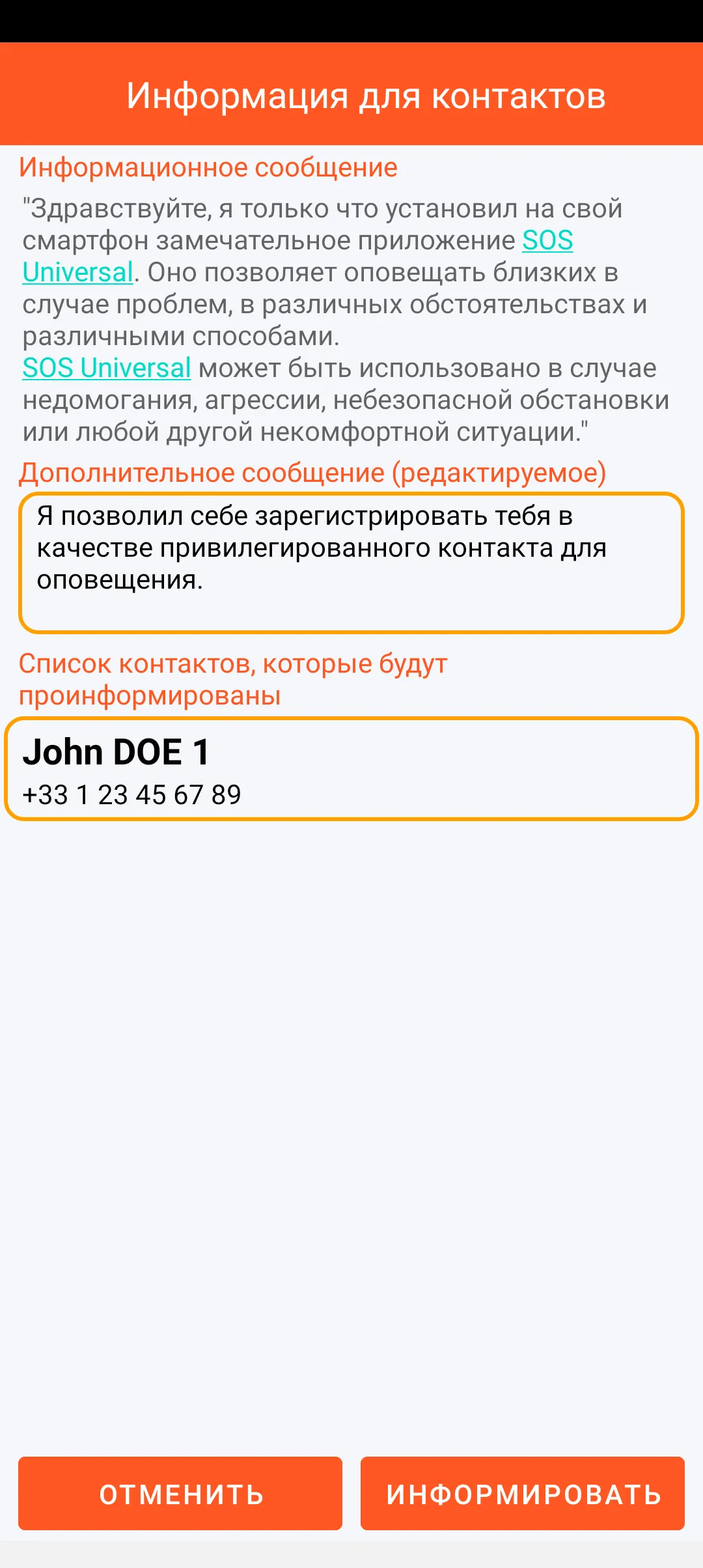Tap the ОТМЕНИТЬ button
This screenshot has height=1568, width=703.
tap(180, 1493)
